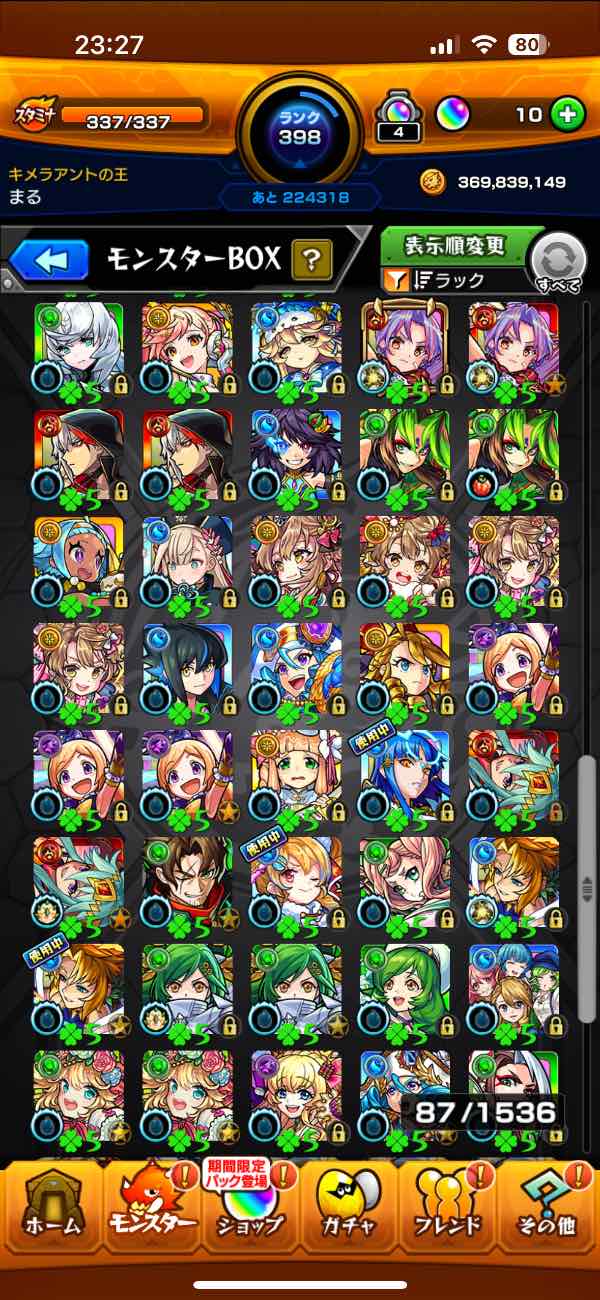Tap the すべて refresh toggle button

(x=559, y=264)
